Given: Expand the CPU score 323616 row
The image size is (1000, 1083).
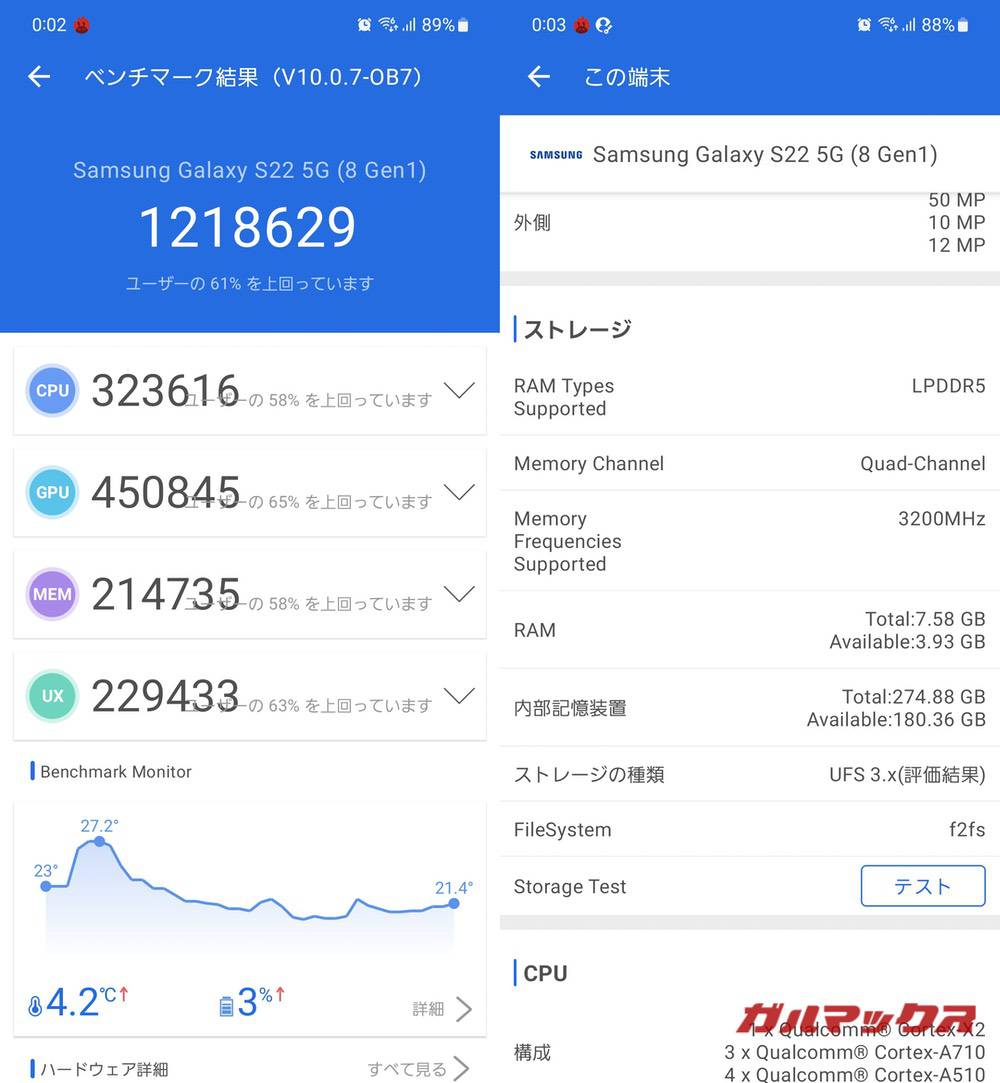Looking at the screenshot, I should coord(459,391).
